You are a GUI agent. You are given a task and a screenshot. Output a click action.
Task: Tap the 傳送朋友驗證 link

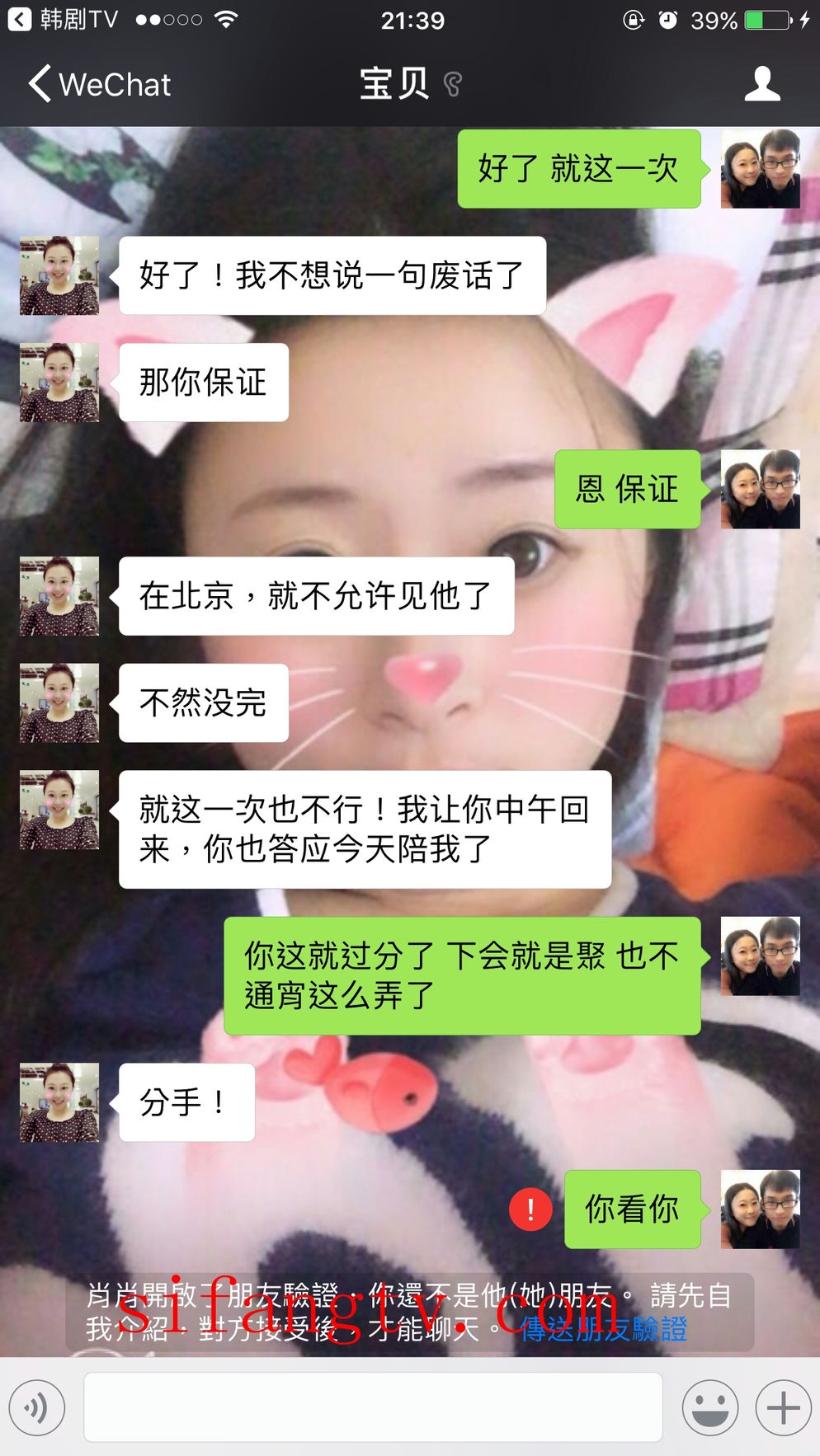603,1328
